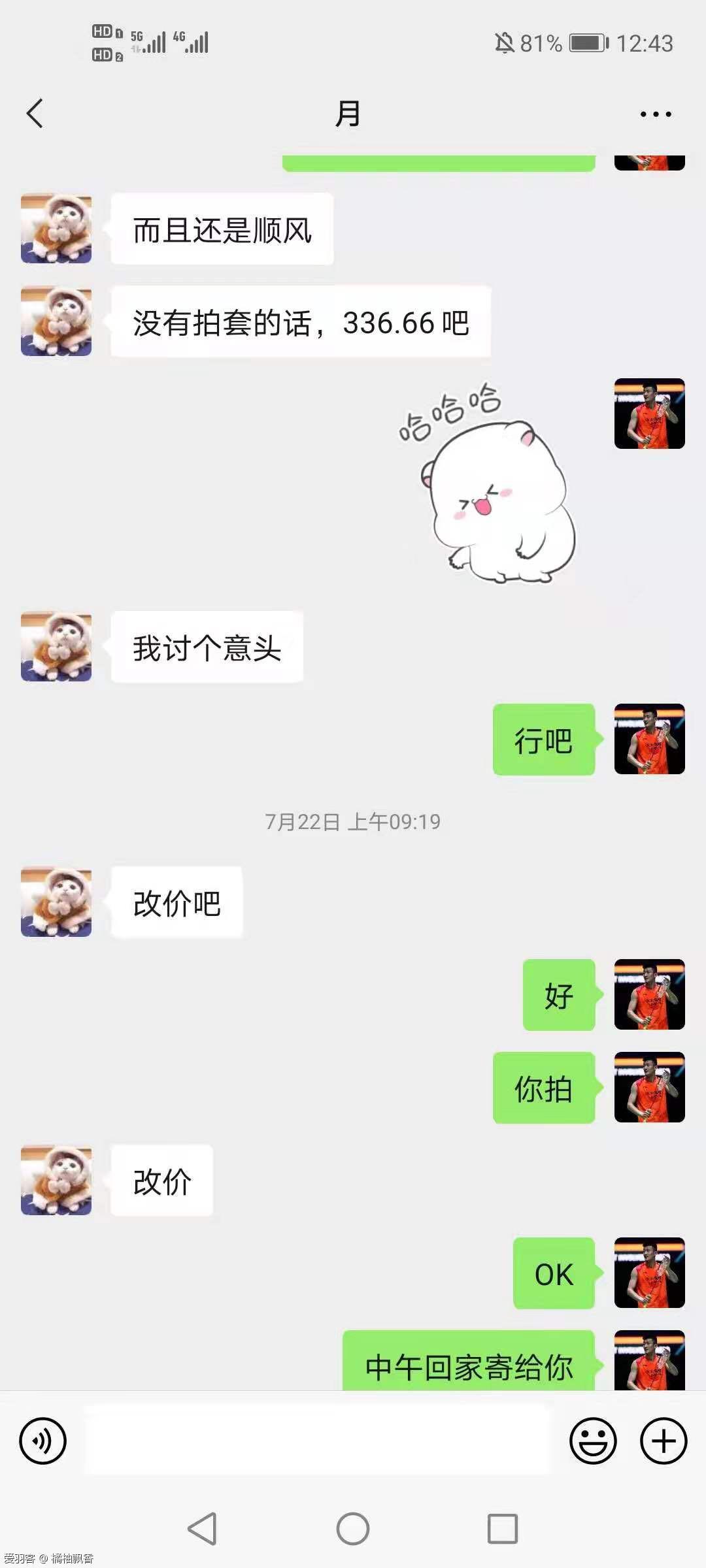
Task: Open the plus attachment menu
Action: 664,1441
